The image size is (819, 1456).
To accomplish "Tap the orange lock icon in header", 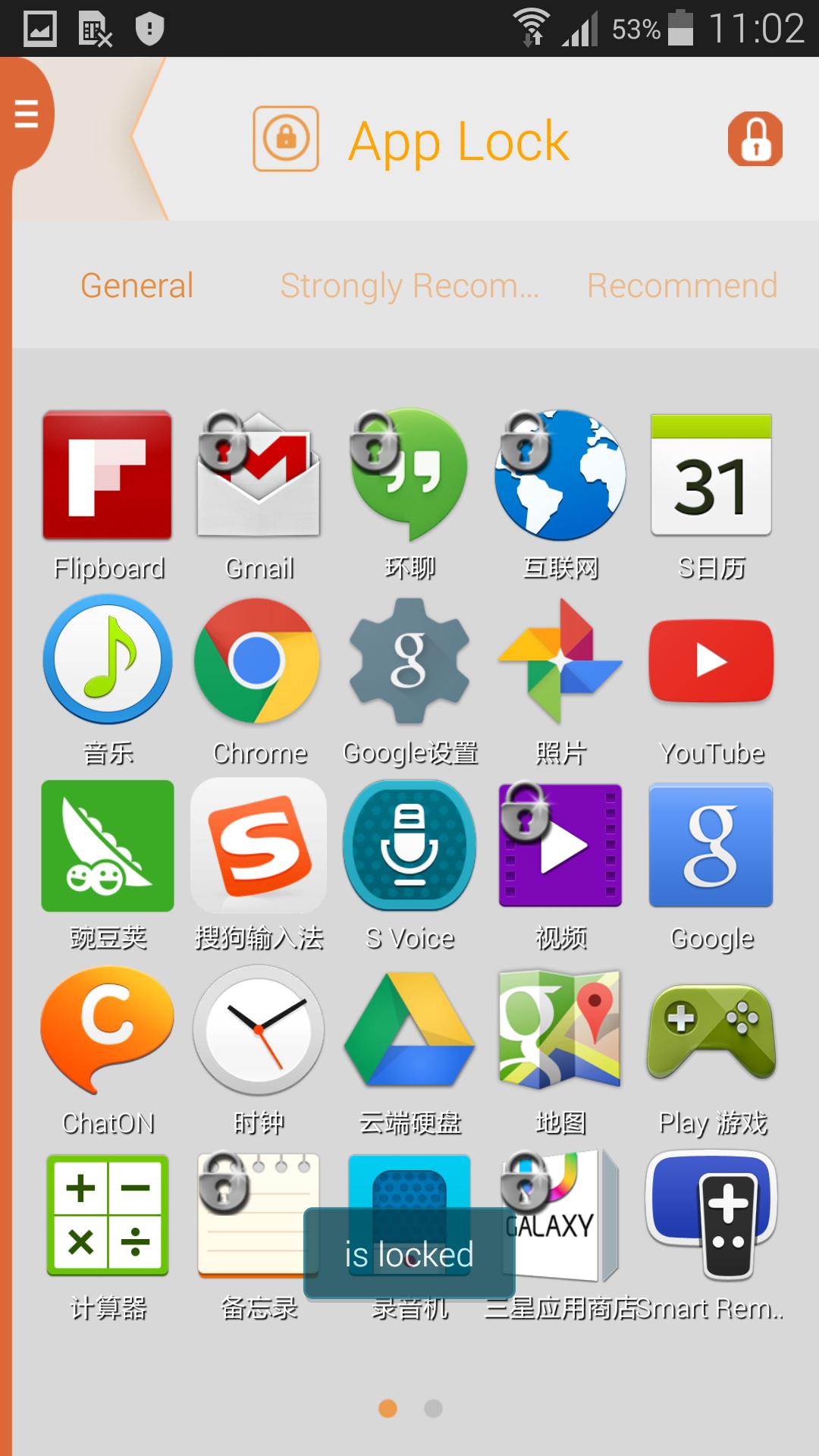I will (x=755, y=140).
